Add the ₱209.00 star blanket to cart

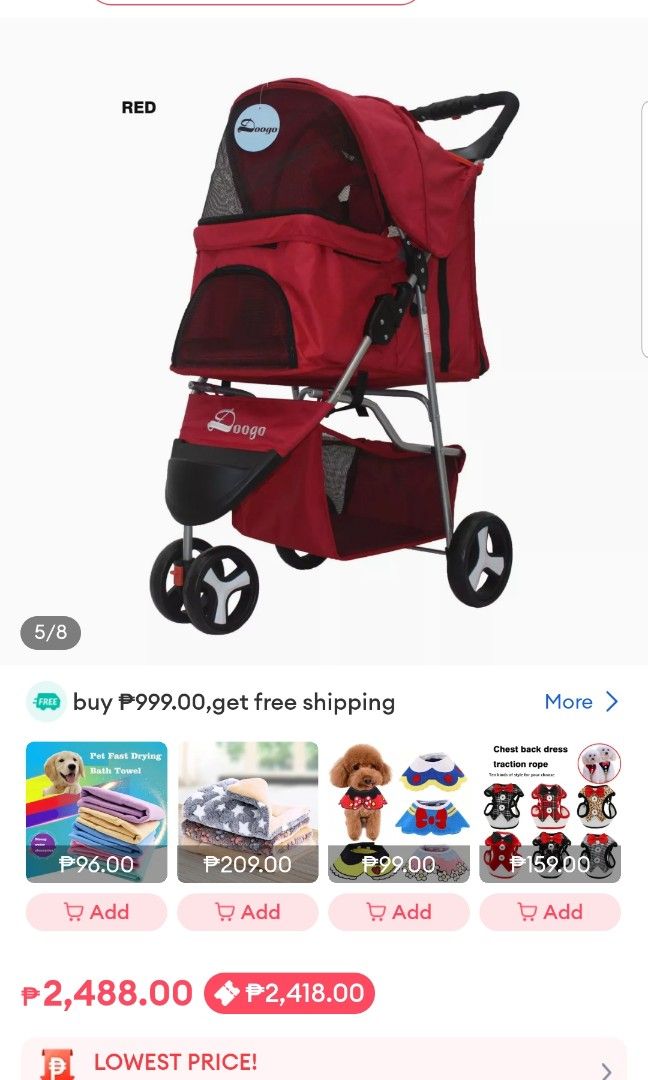point(248,912)
